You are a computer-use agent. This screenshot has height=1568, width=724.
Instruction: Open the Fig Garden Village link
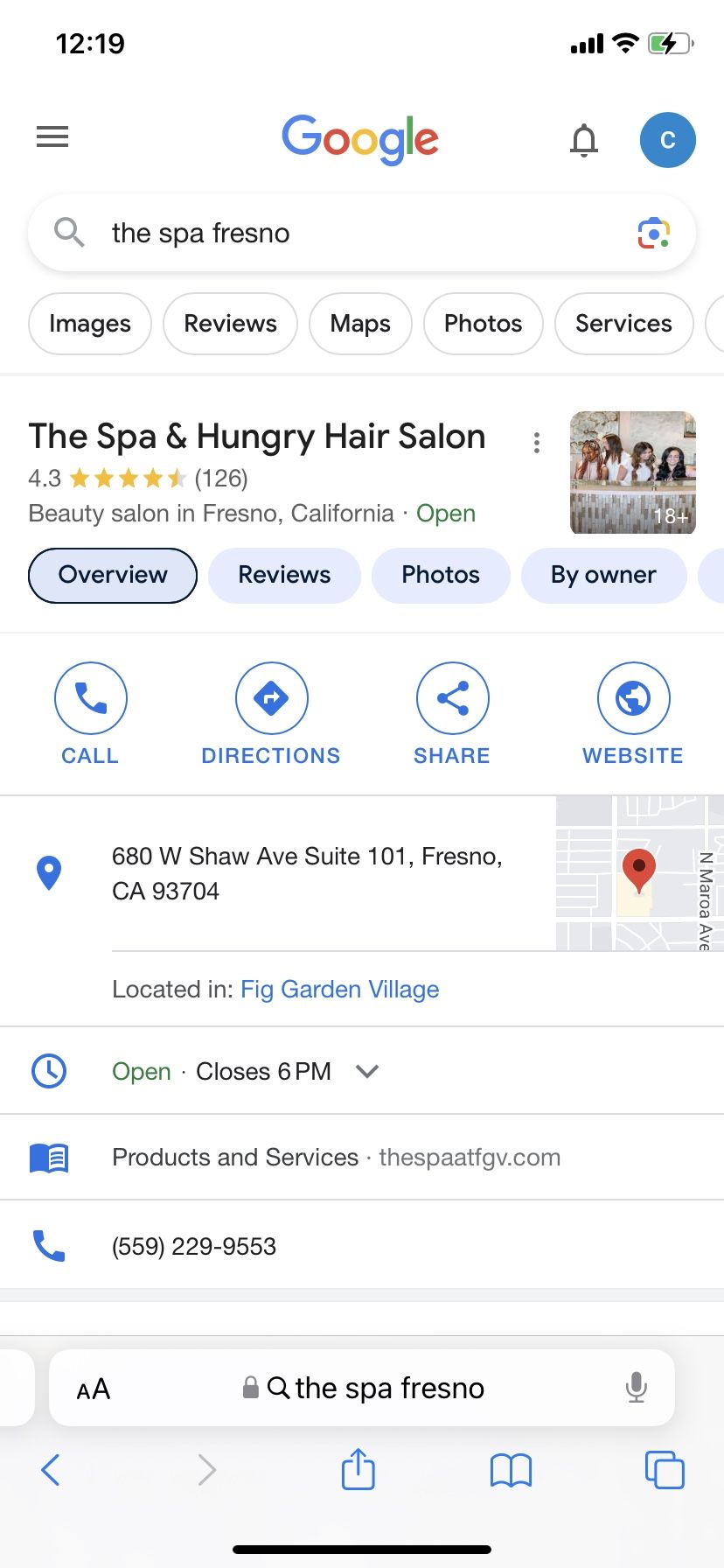[x=339, y=990]
